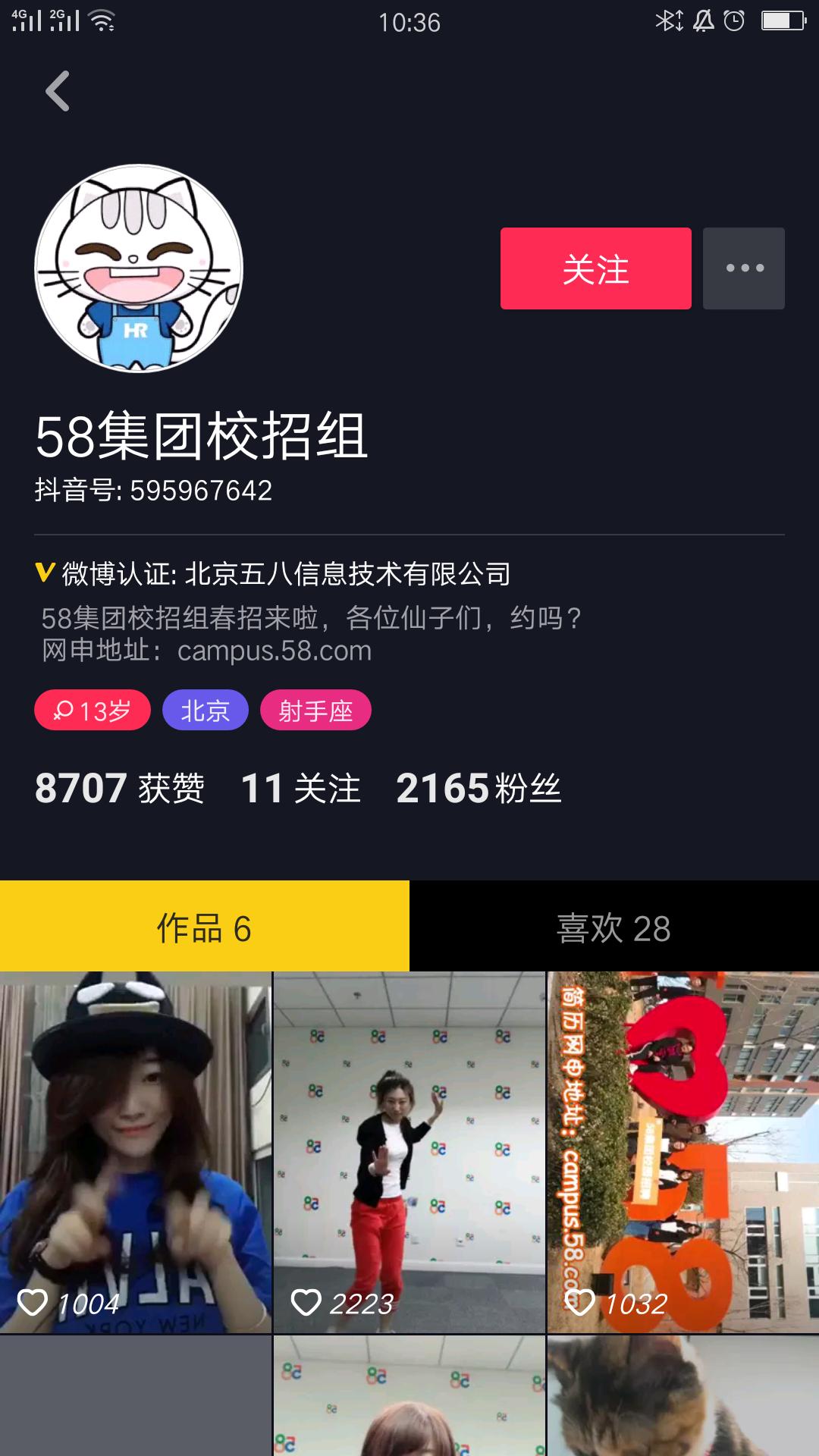This screenshot has width=819, height=1456.
Task: Tap the 关注 follow button
Action: (596, 269)
